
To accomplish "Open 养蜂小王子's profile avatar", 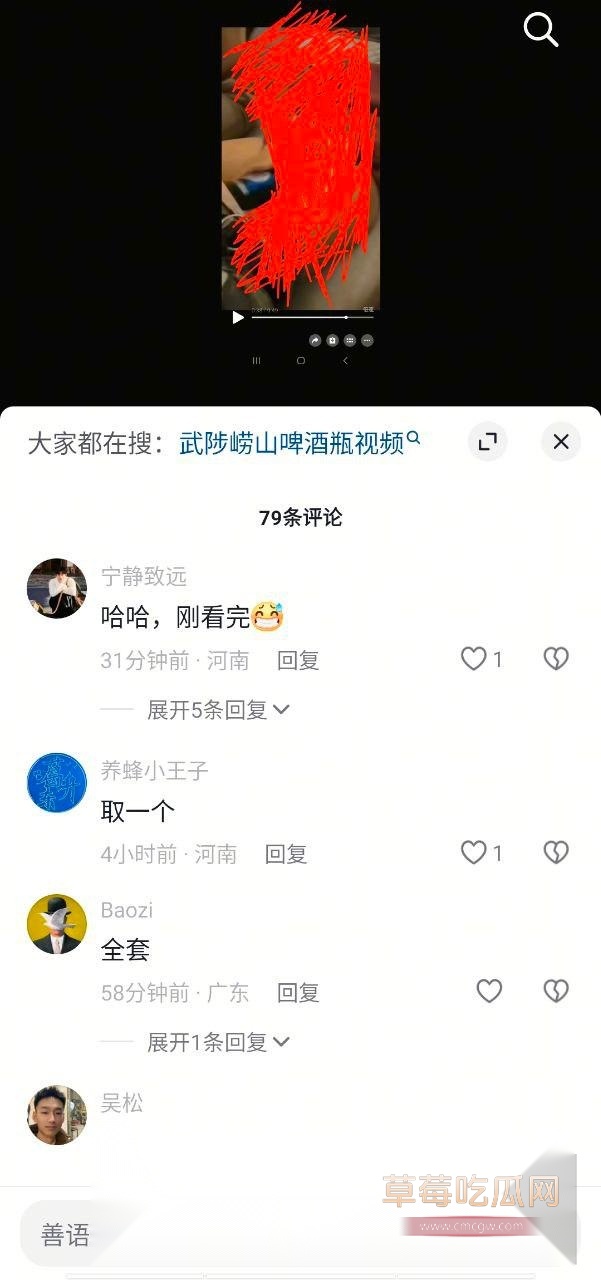I will click(x=57, y=783).
